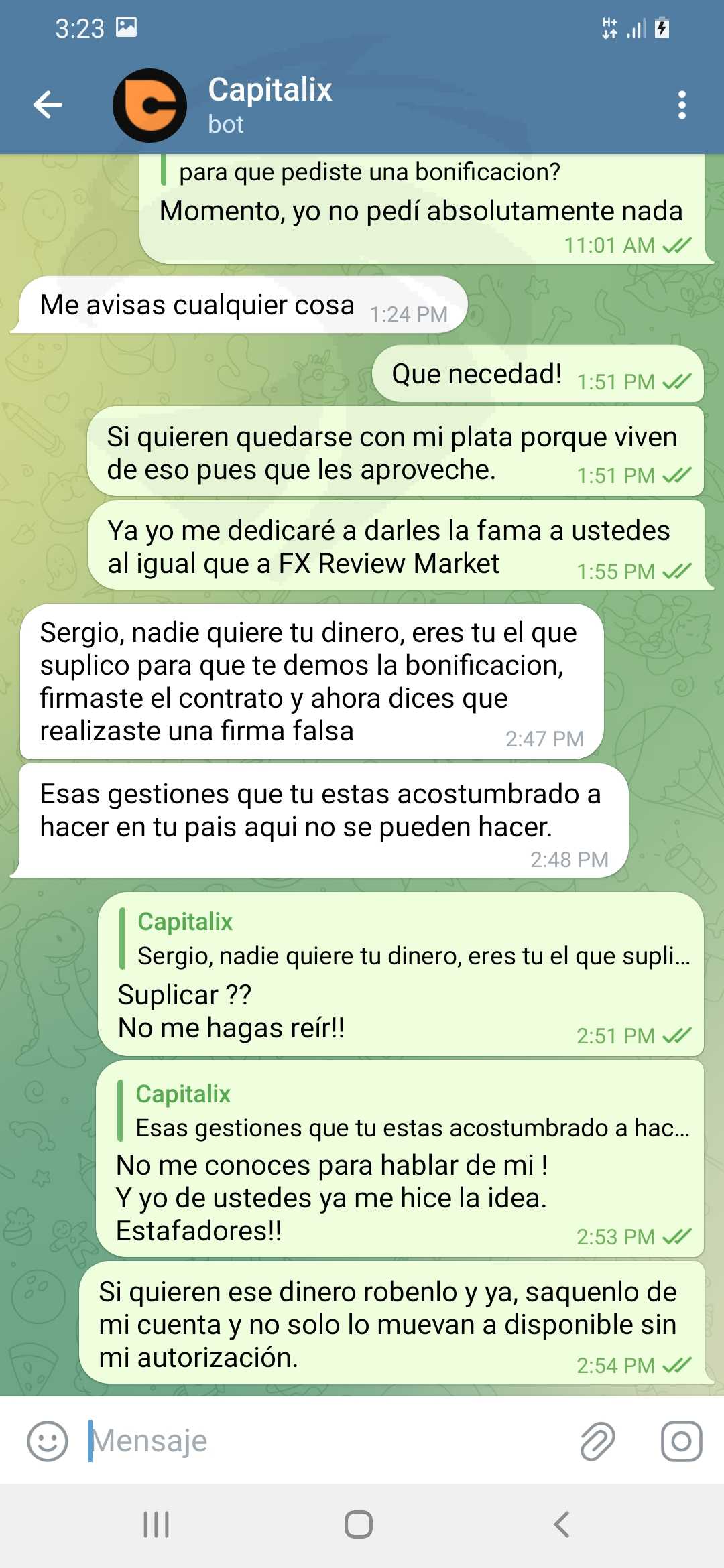The image size is (724, 1568).
Task: Open the emoji picker
Action: coord(48,1441)
